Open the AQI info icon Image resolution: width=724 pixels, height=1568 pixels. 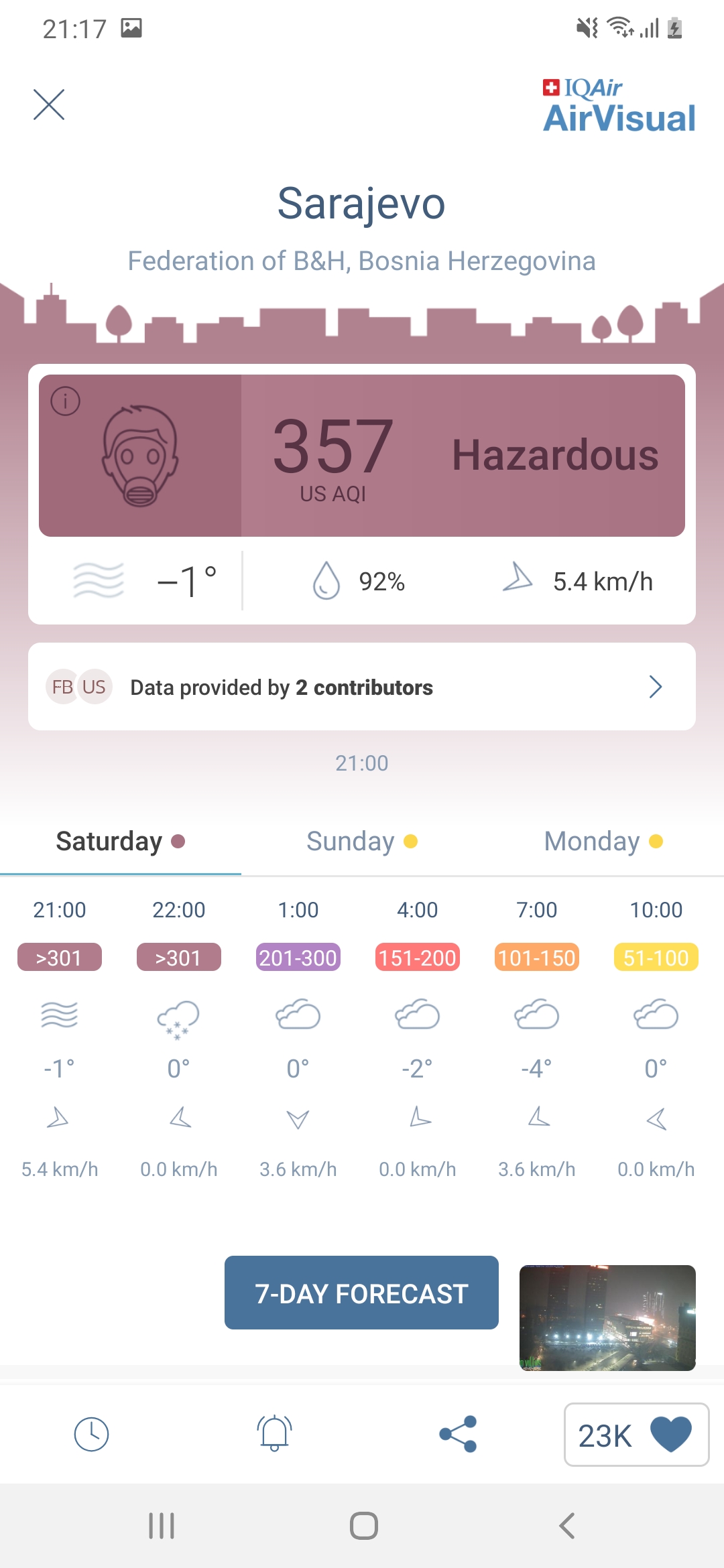pos(65,401)
